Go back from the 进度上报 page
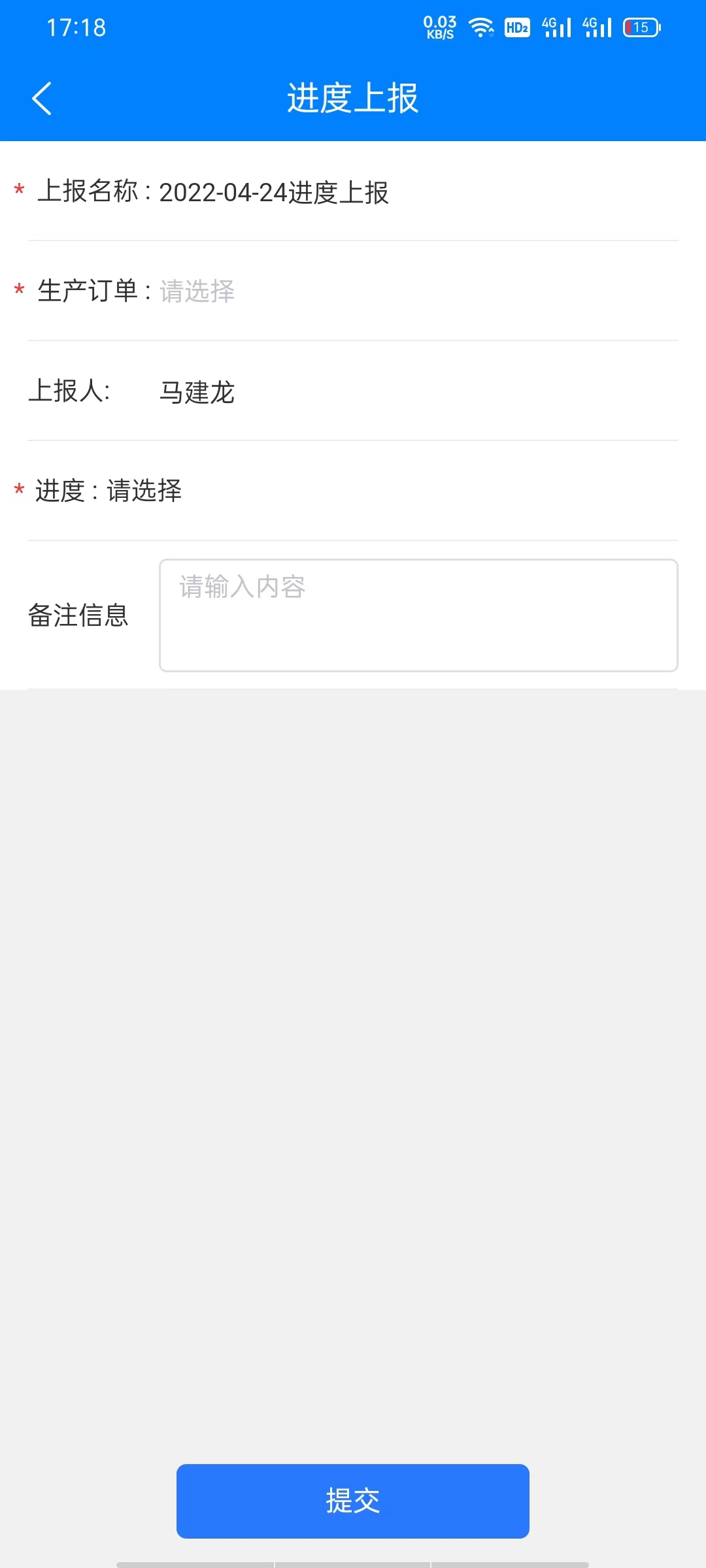The height and width of the screenshot is (1568, 706). tap(42, 99)
